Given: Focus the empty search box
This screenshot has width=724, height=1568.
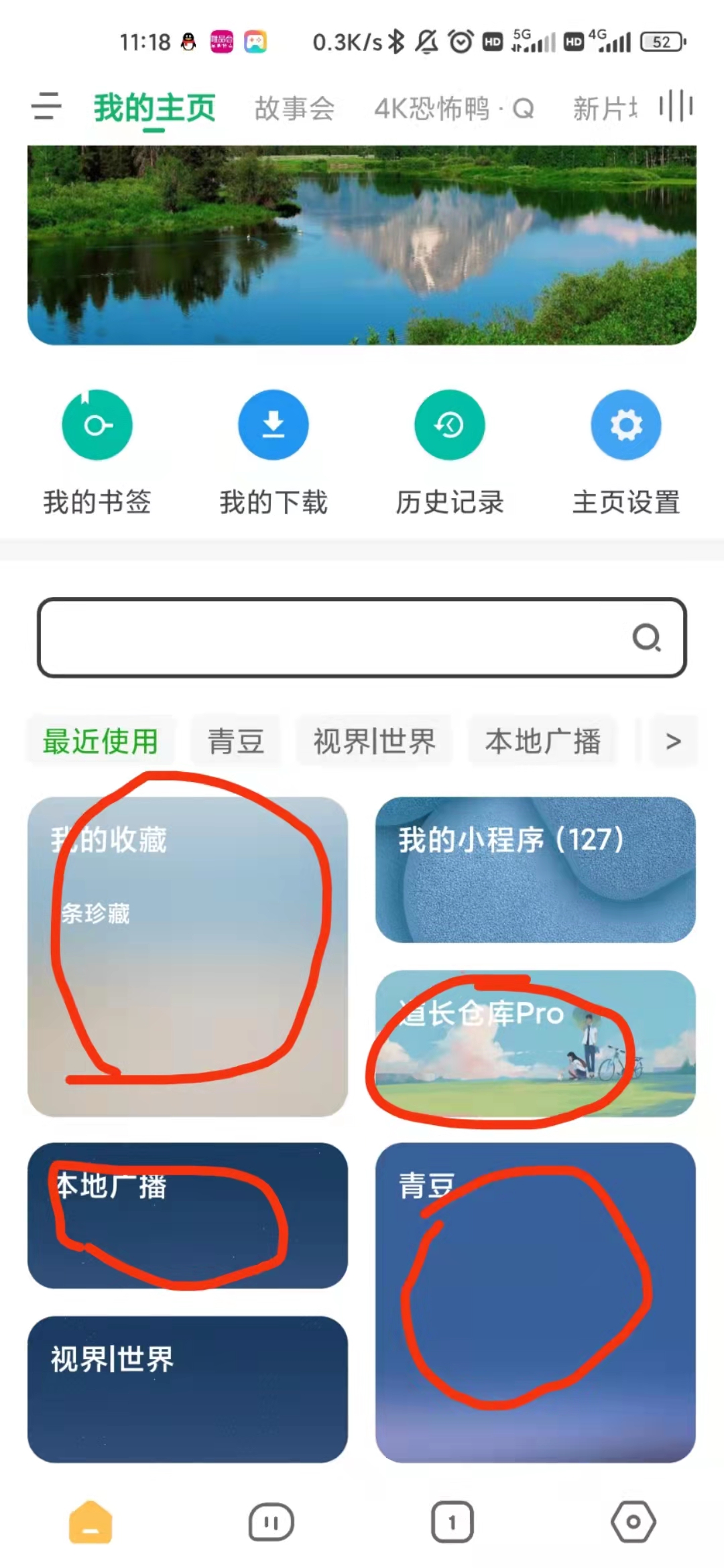Looking at the screenshot, I should coord(328,637).
